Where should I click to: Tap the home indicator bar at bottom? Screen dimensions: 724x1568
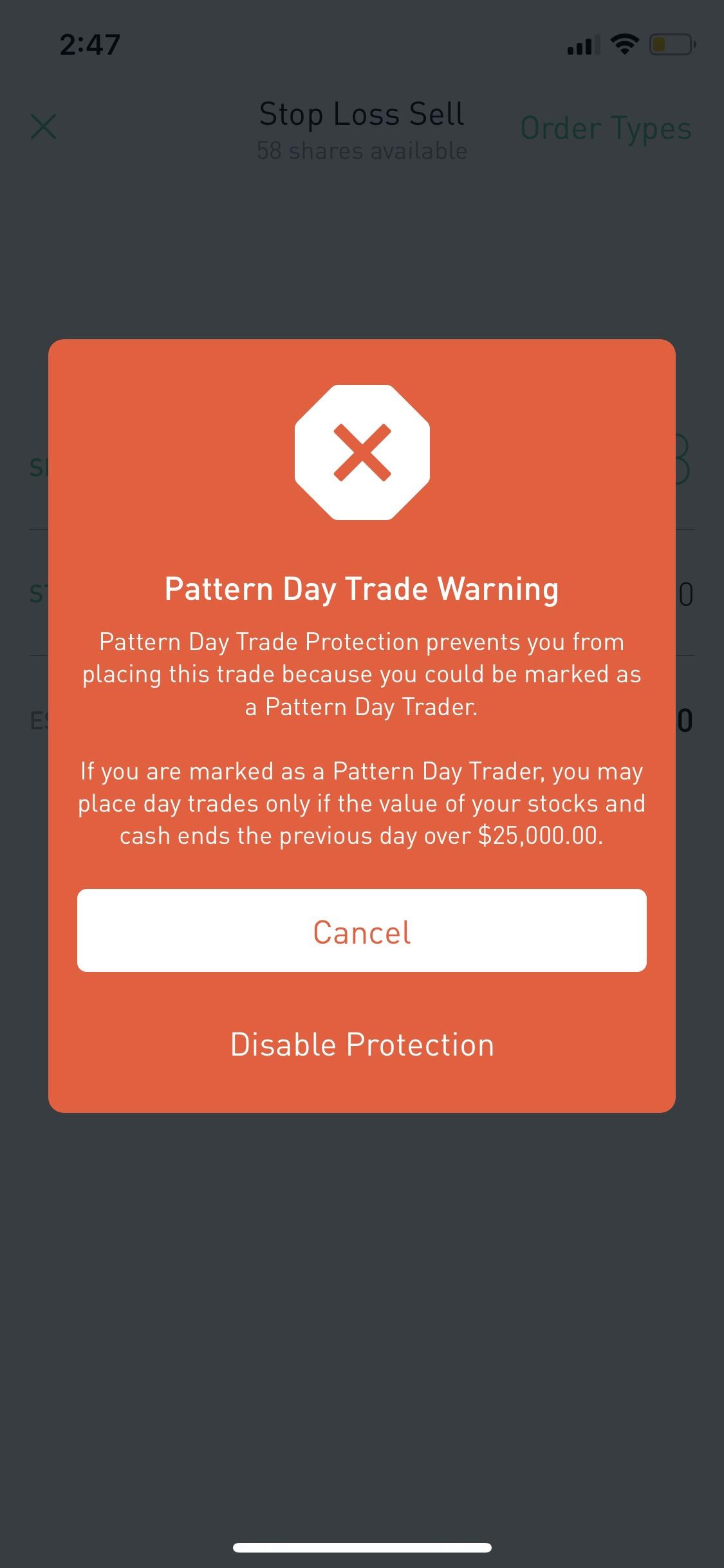click(362, 1547)
